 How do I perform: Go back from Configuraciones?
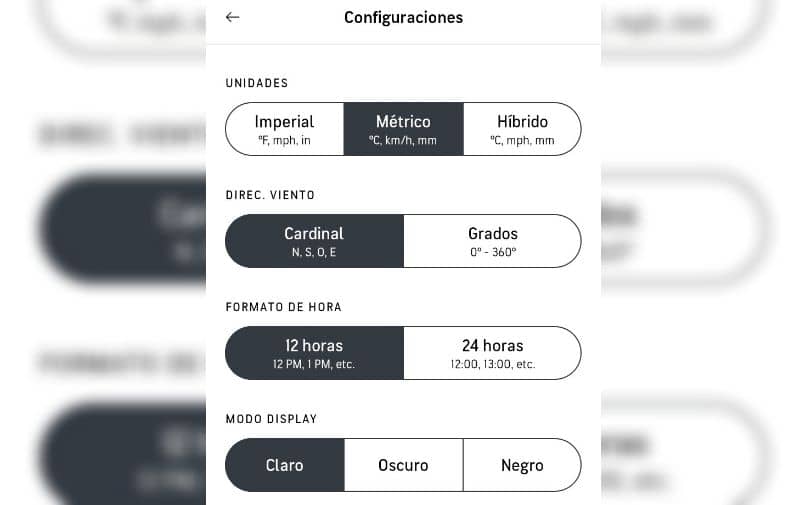[x=233, y=17]
